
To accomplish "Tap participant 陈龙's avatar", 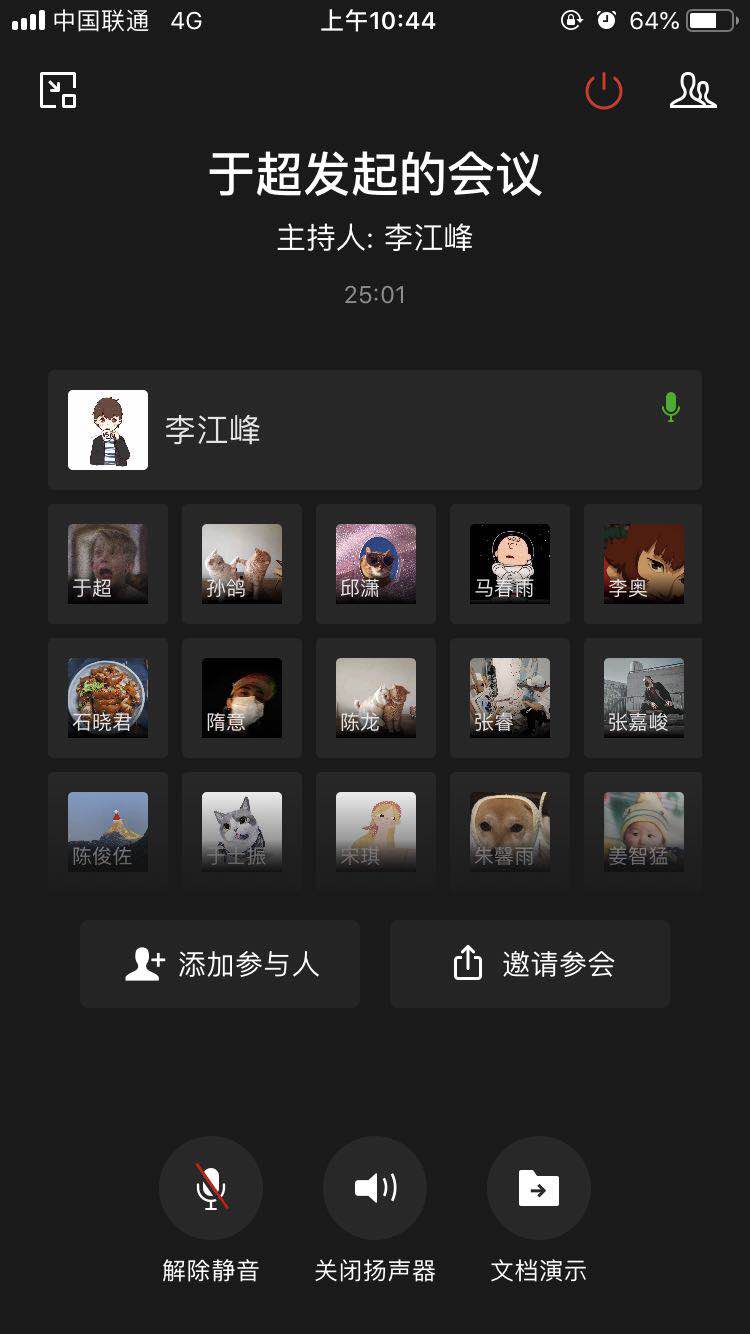I will [x=376, y=698].
